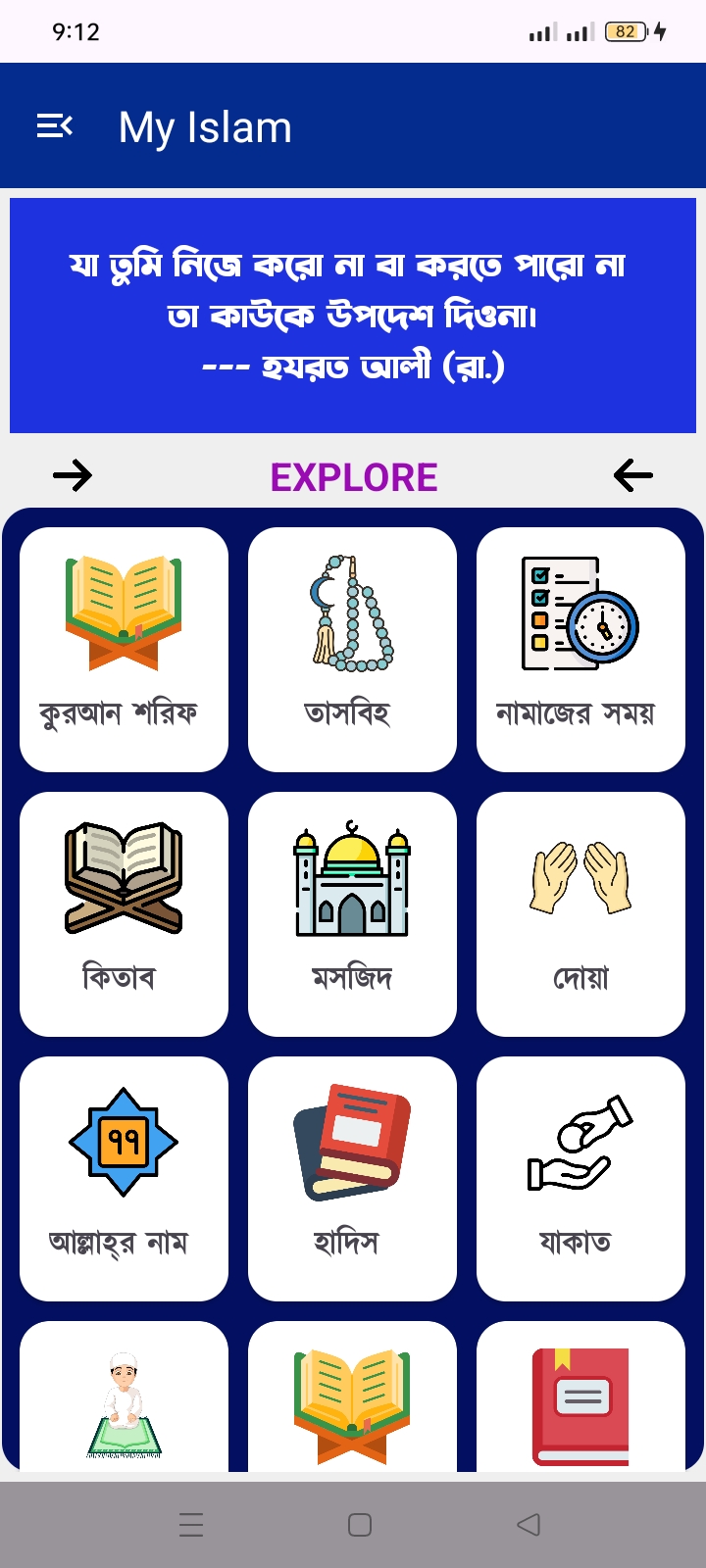Screen dimensions: 706x1568
Task: Open the মসজিদ tile
Action: [x=352, y=914]
